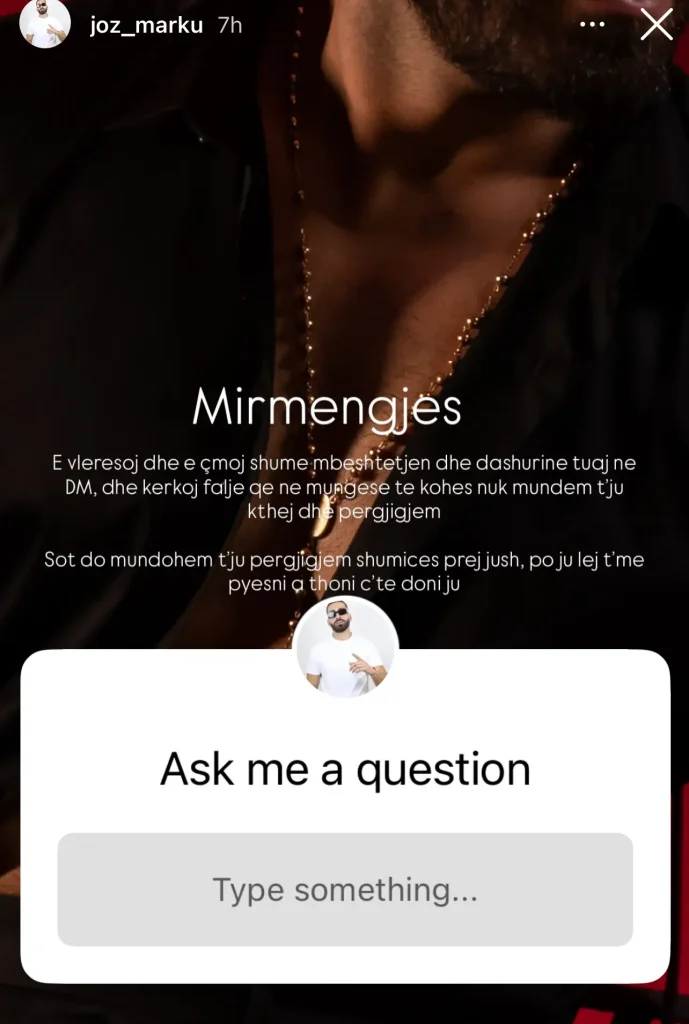Viewport: 689px width, 1024px height.
Task: Close the story viewer
Action: pos(656,25)
